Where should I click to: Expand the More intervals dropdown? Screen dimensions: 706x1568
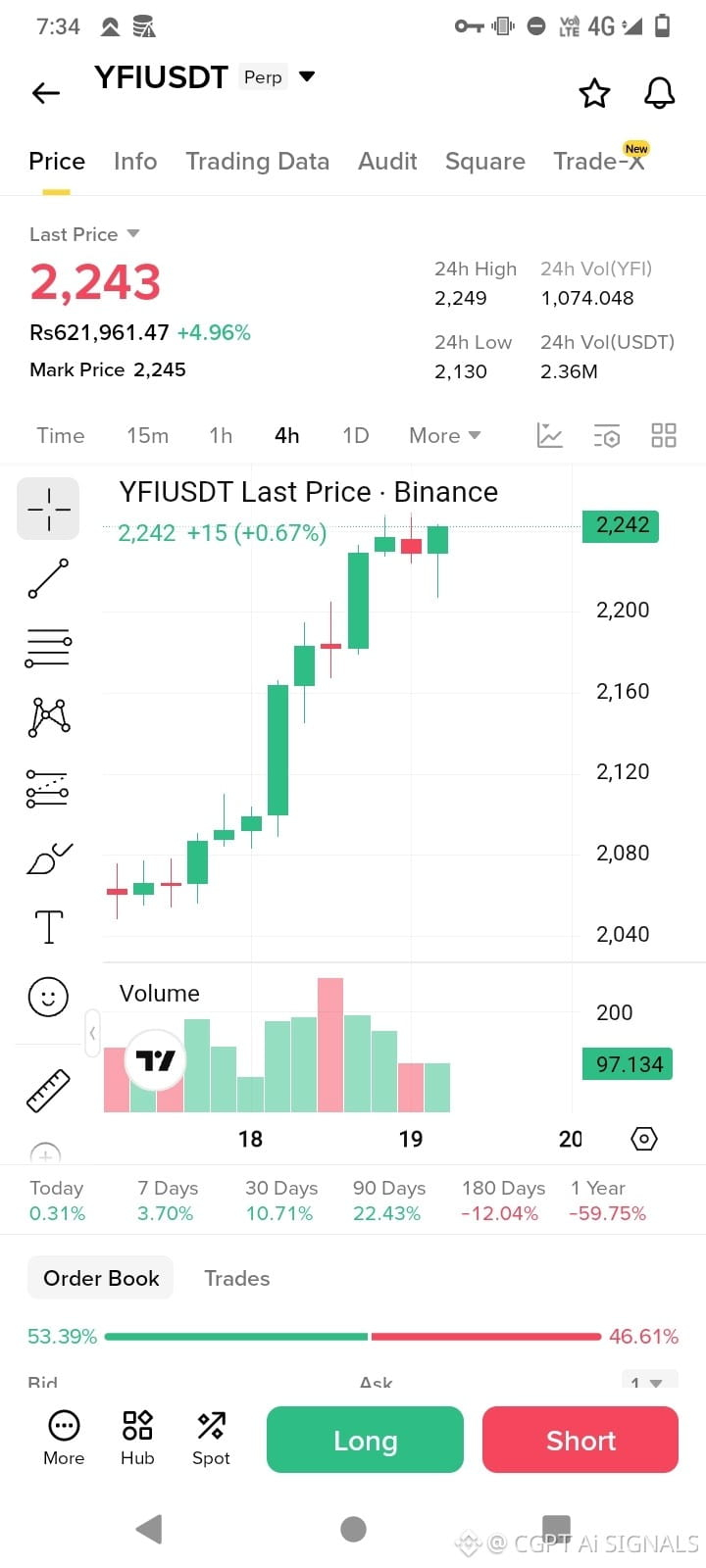click(x=445, y=435)
